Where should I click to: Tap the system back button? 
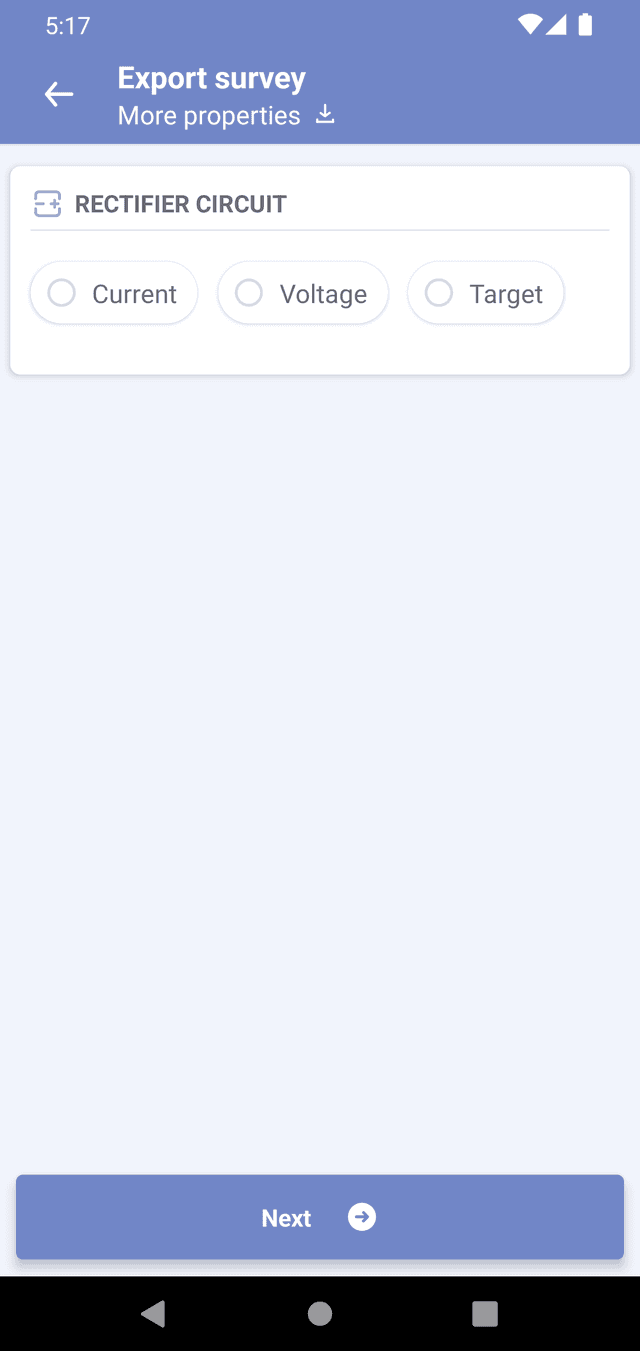click(153, 1313)
